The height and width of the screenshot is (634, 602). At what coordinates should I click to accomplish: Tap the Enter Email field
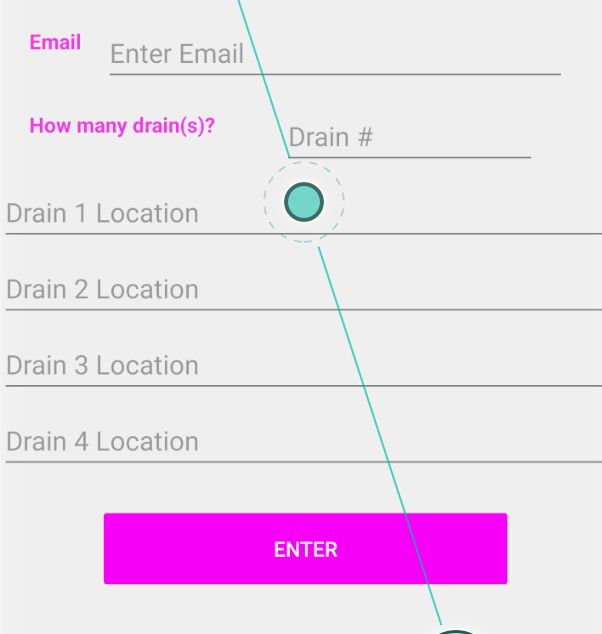point(334,54)
